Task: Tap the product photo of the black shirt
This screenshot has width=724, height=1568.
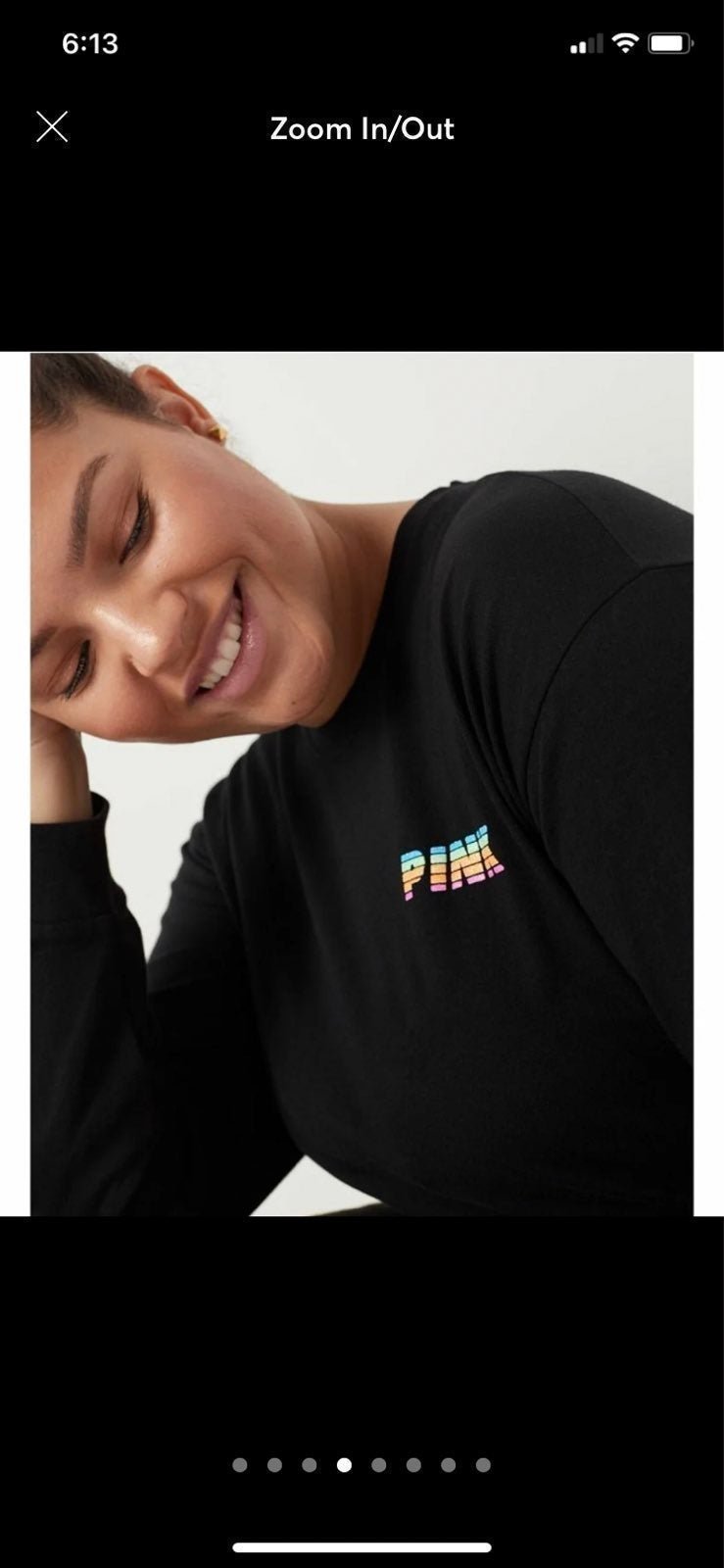Action: [362, 784]
